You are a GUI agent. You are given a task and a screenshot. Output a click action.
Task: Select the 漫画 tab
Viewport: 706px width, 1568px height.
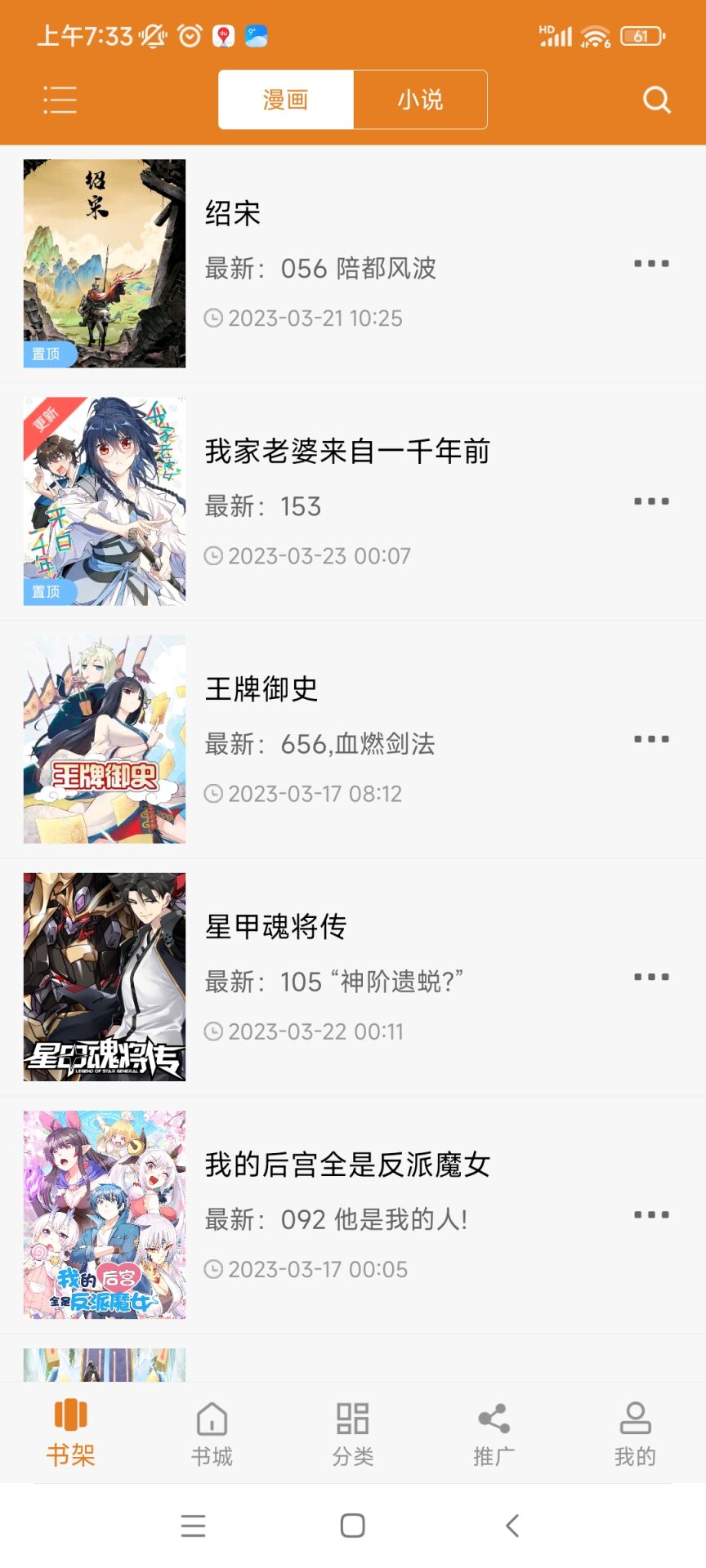click(x=286, y=100)
